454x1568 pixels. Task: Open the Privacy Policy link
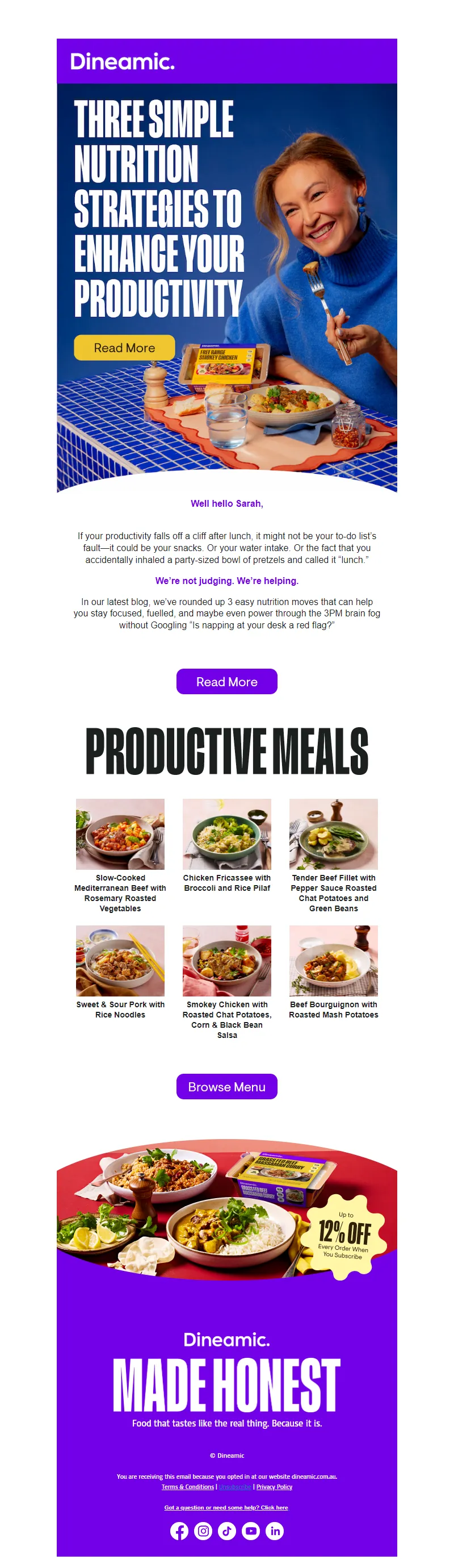[x=274, y=1487]
